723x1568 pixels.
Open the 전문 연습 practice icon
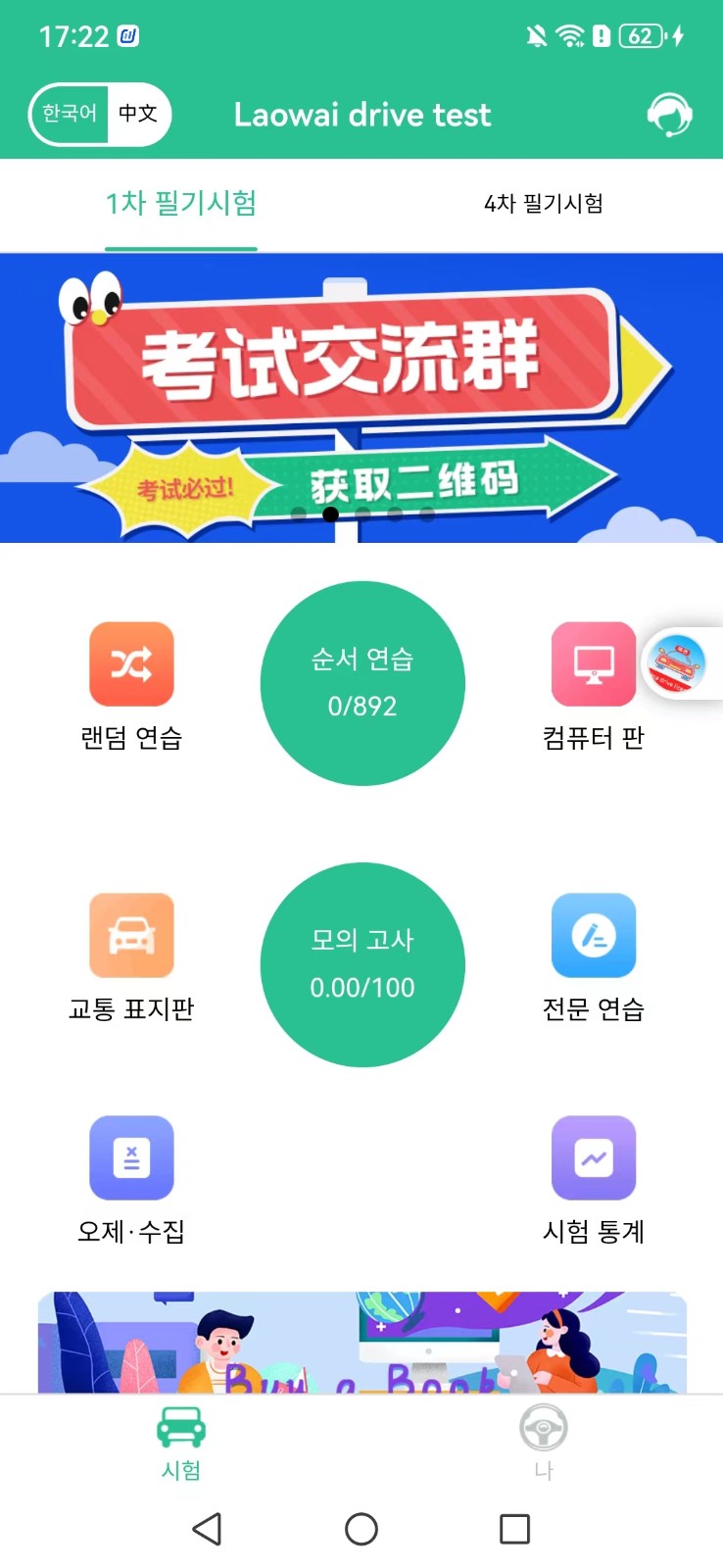coord(593,936)
